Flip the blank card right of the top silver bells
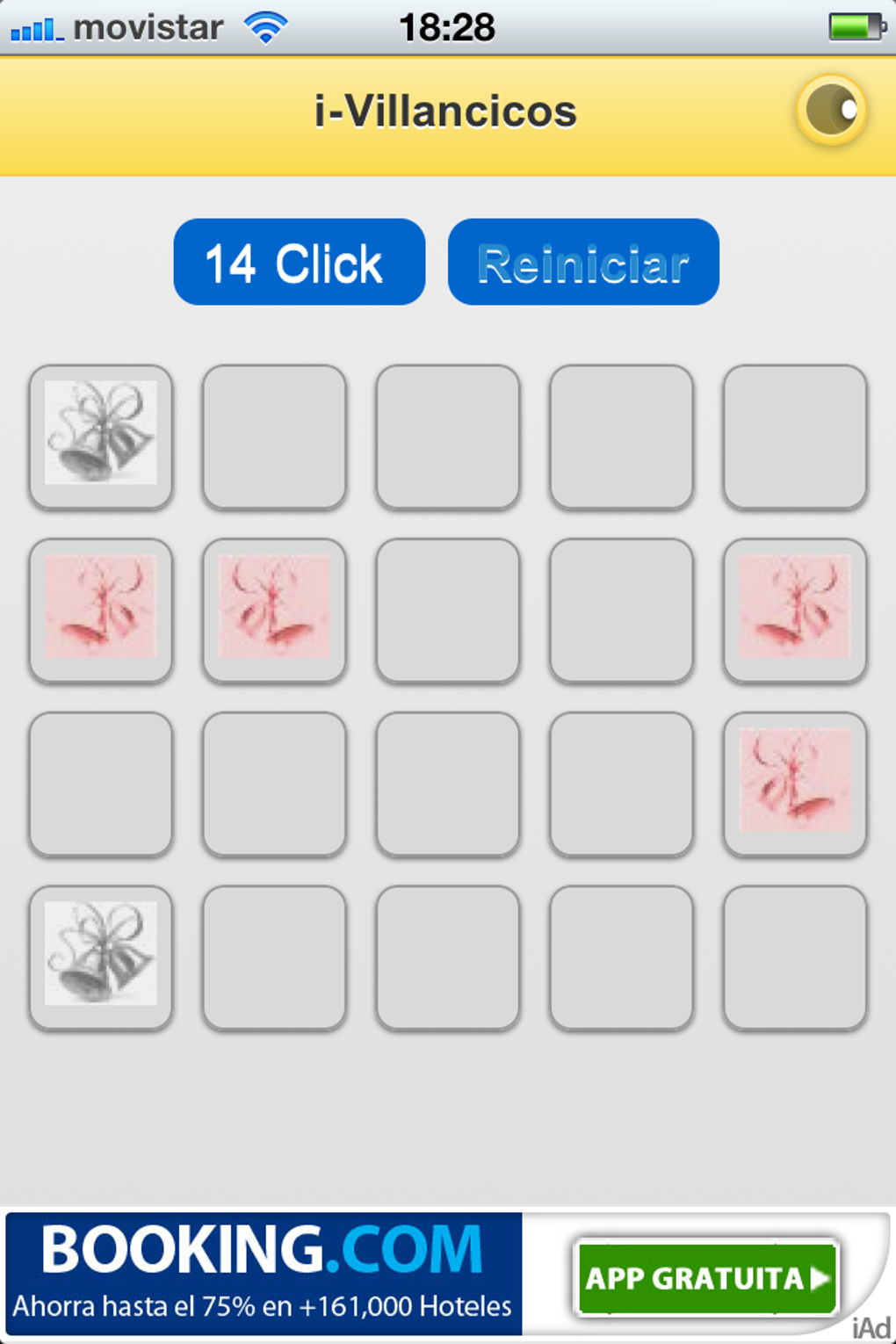Screen dimensions: 896x1344 click(x=274, y=437)
